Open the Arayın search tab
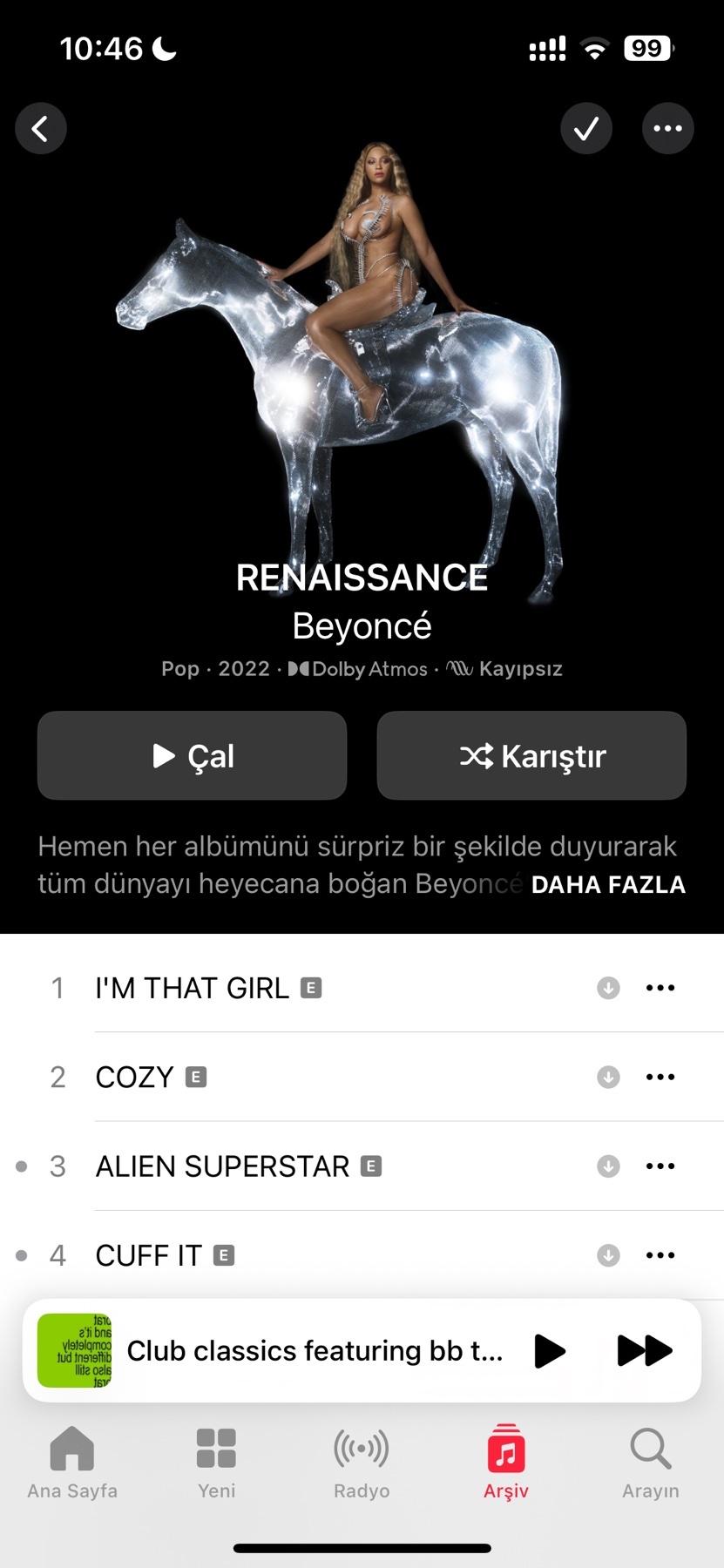 coord(650,1463)
